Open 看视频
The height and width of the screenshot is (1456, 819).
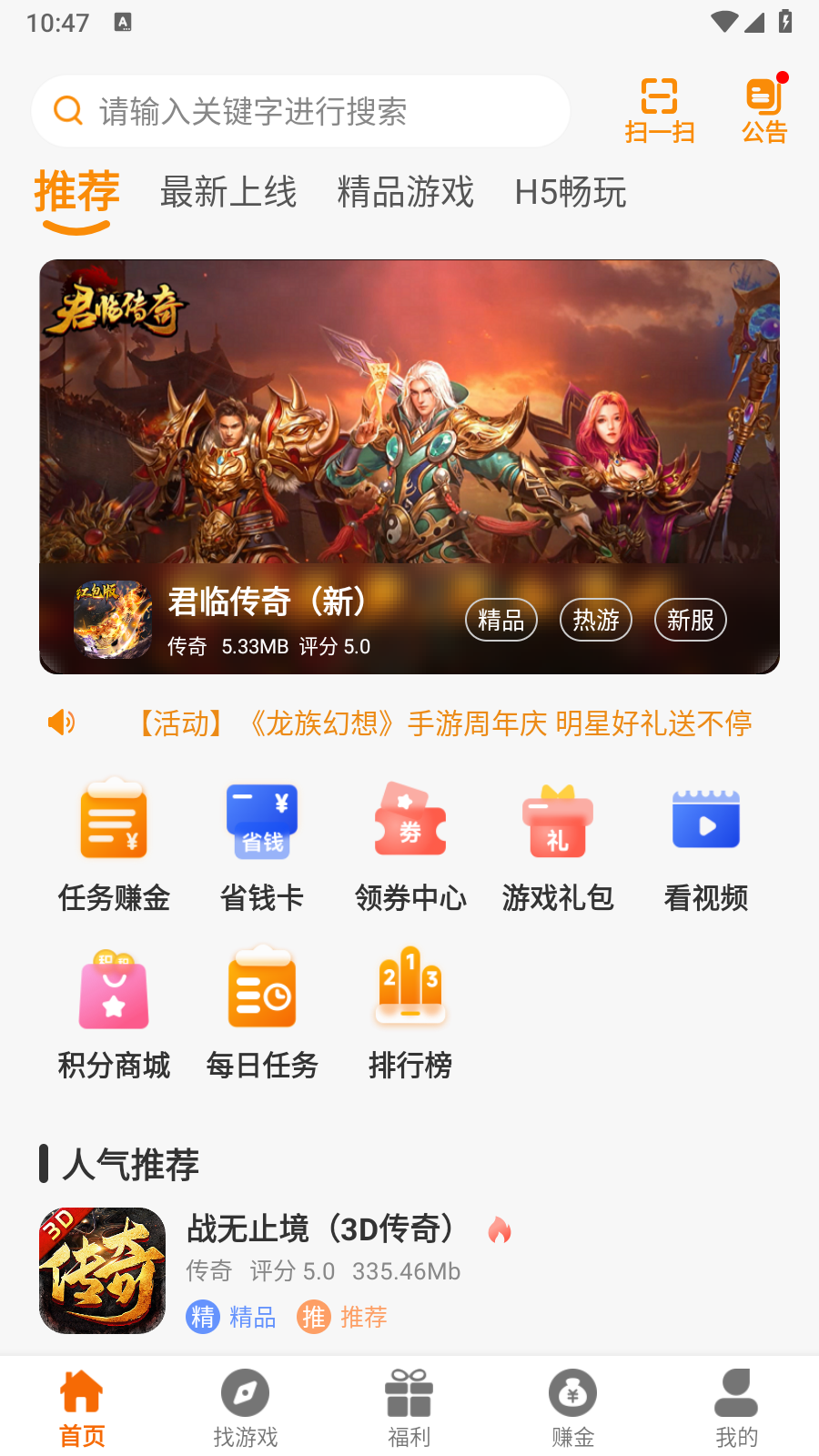[706, 845]
